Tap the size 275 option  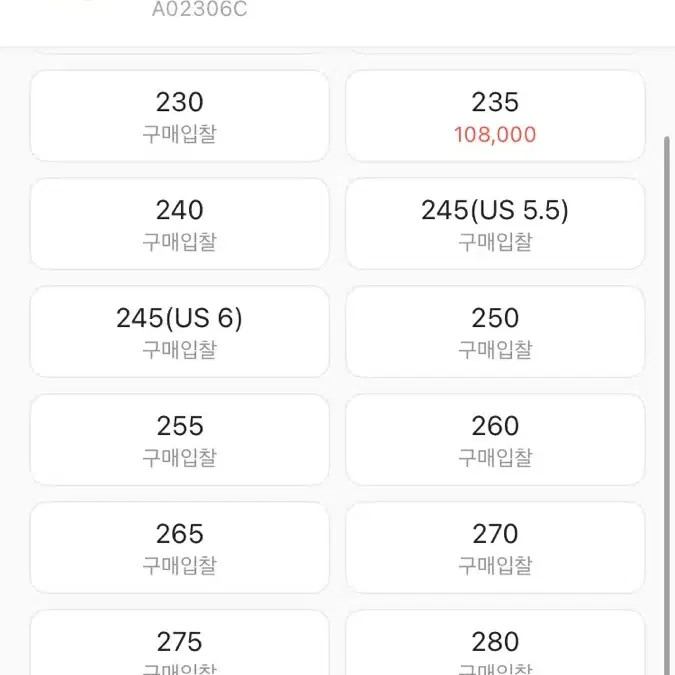click(x=180, y=645)
